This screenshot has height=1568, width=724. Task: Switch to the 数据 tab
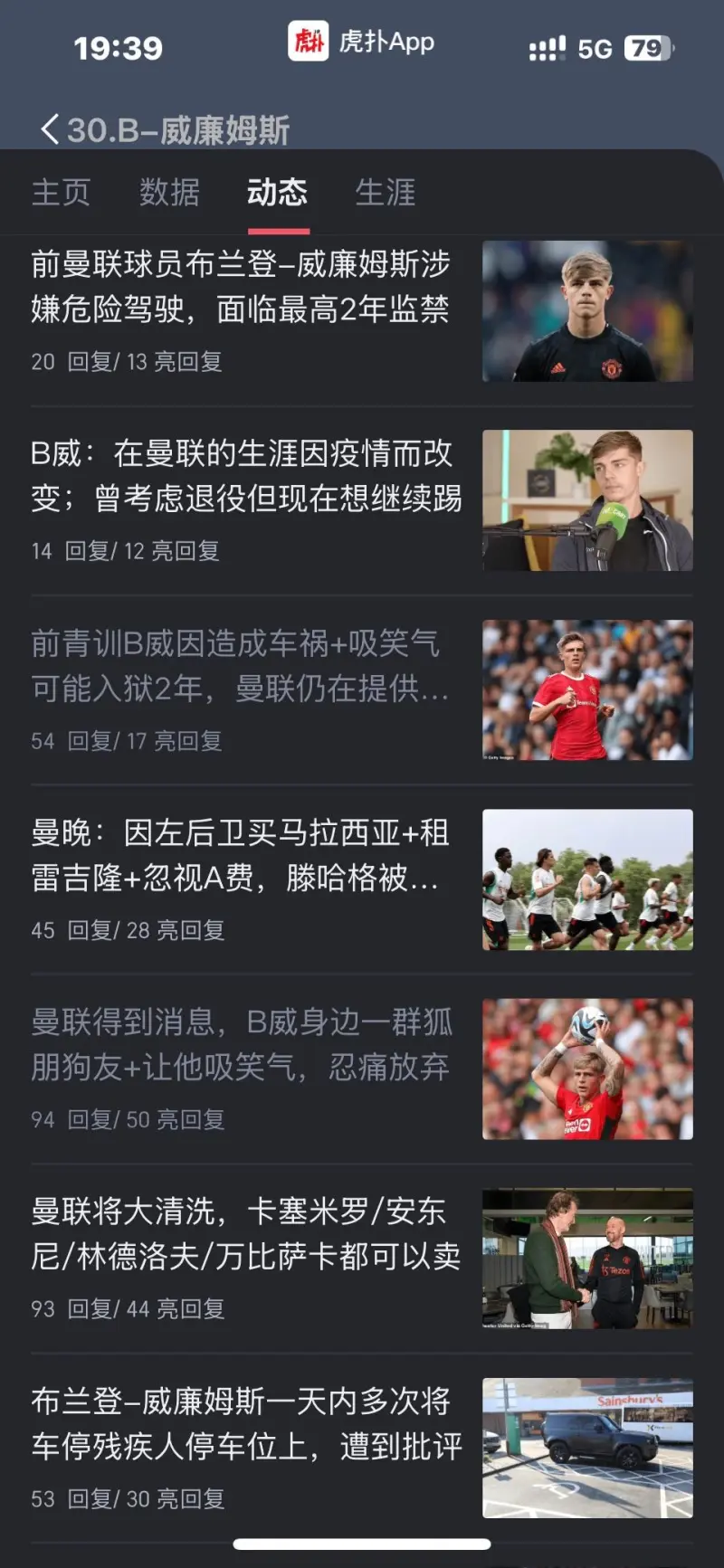(169, 192)
